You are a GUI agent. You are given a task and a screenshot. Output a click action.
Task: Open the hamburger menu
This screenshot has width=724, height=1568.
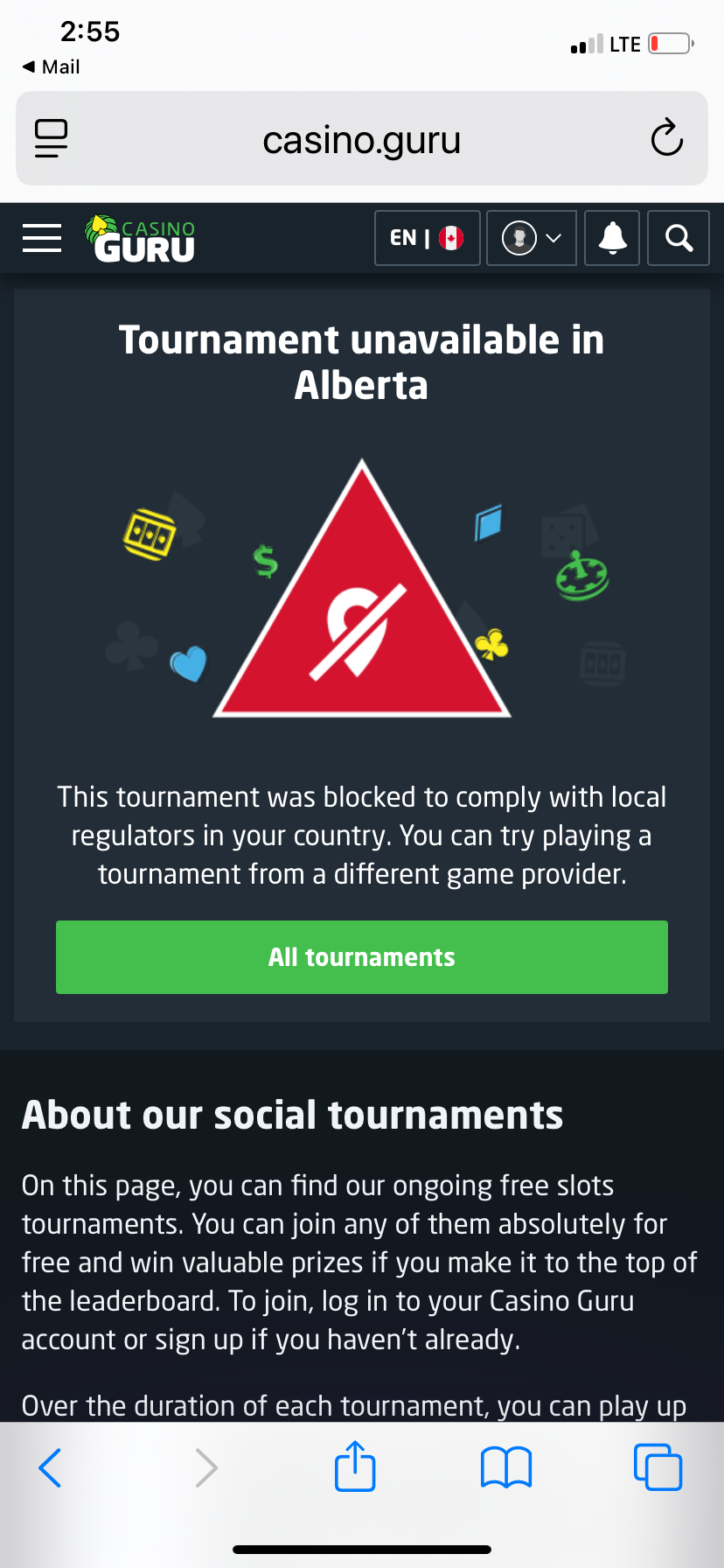coord(42,238)
